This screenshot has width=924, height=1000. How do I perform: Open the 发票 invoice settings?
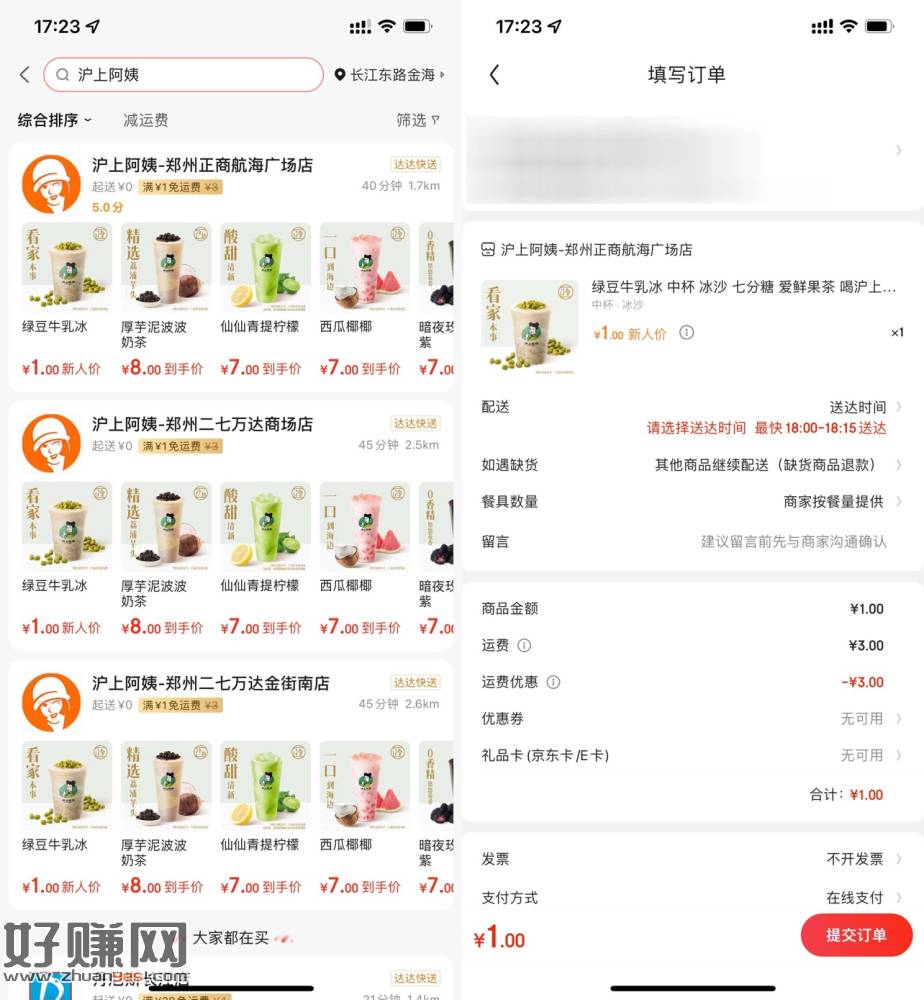[862, 859]
